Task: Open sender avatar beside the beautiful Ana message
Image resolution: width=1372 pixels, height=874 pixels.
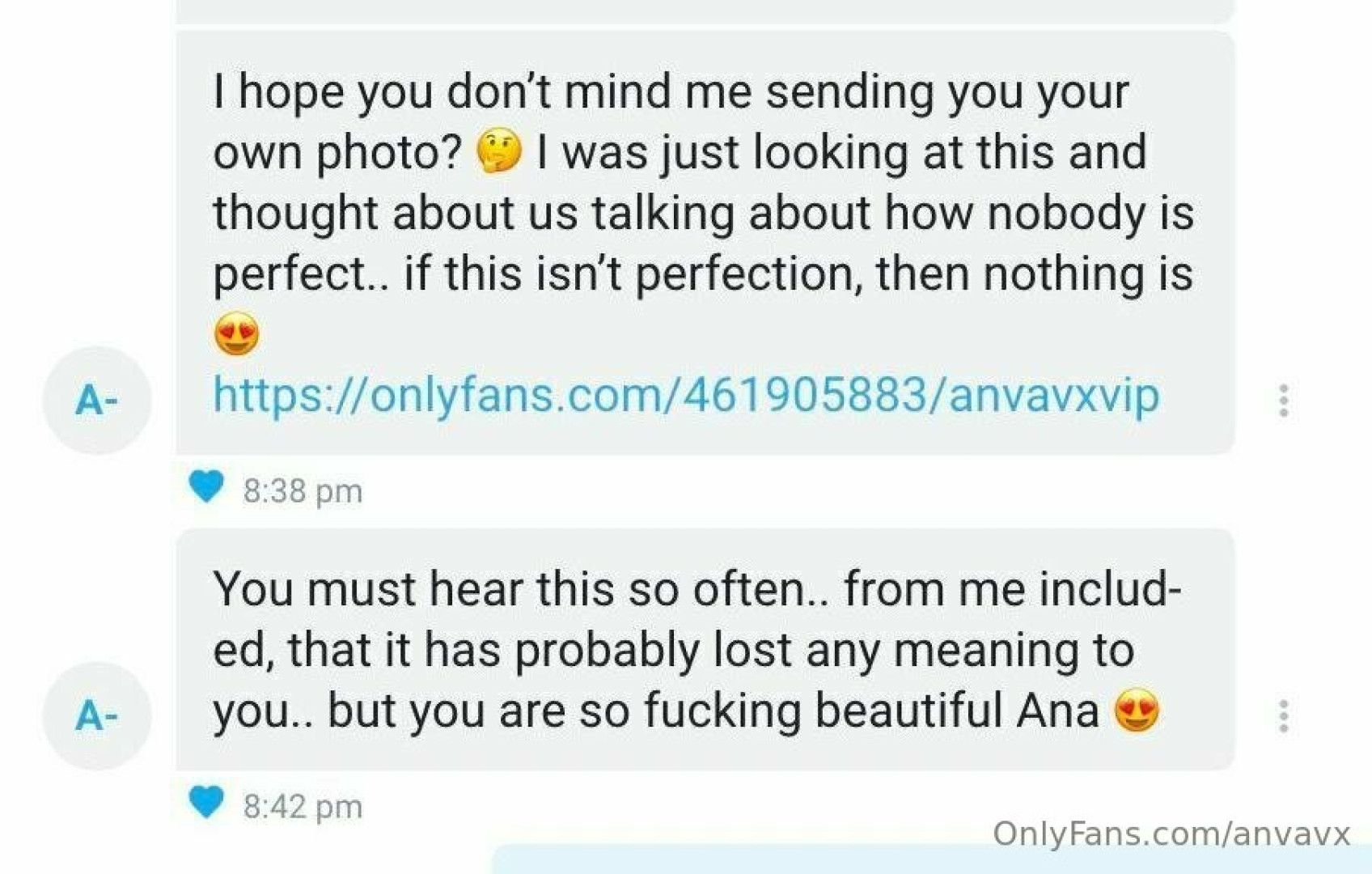Action: pyautogui.click(x=97, y=715)
